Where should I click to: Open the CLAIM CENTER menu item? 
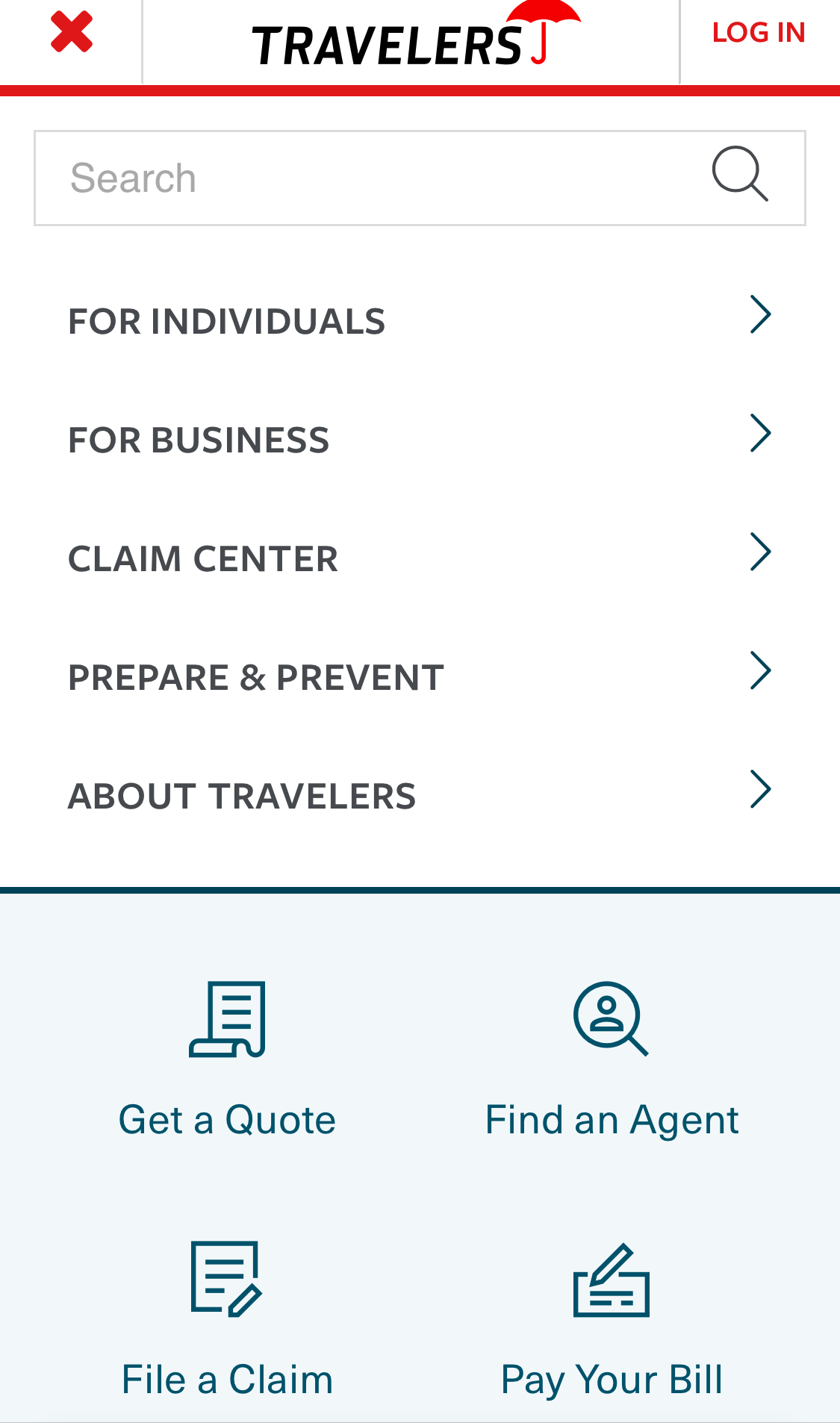point(203,558)
